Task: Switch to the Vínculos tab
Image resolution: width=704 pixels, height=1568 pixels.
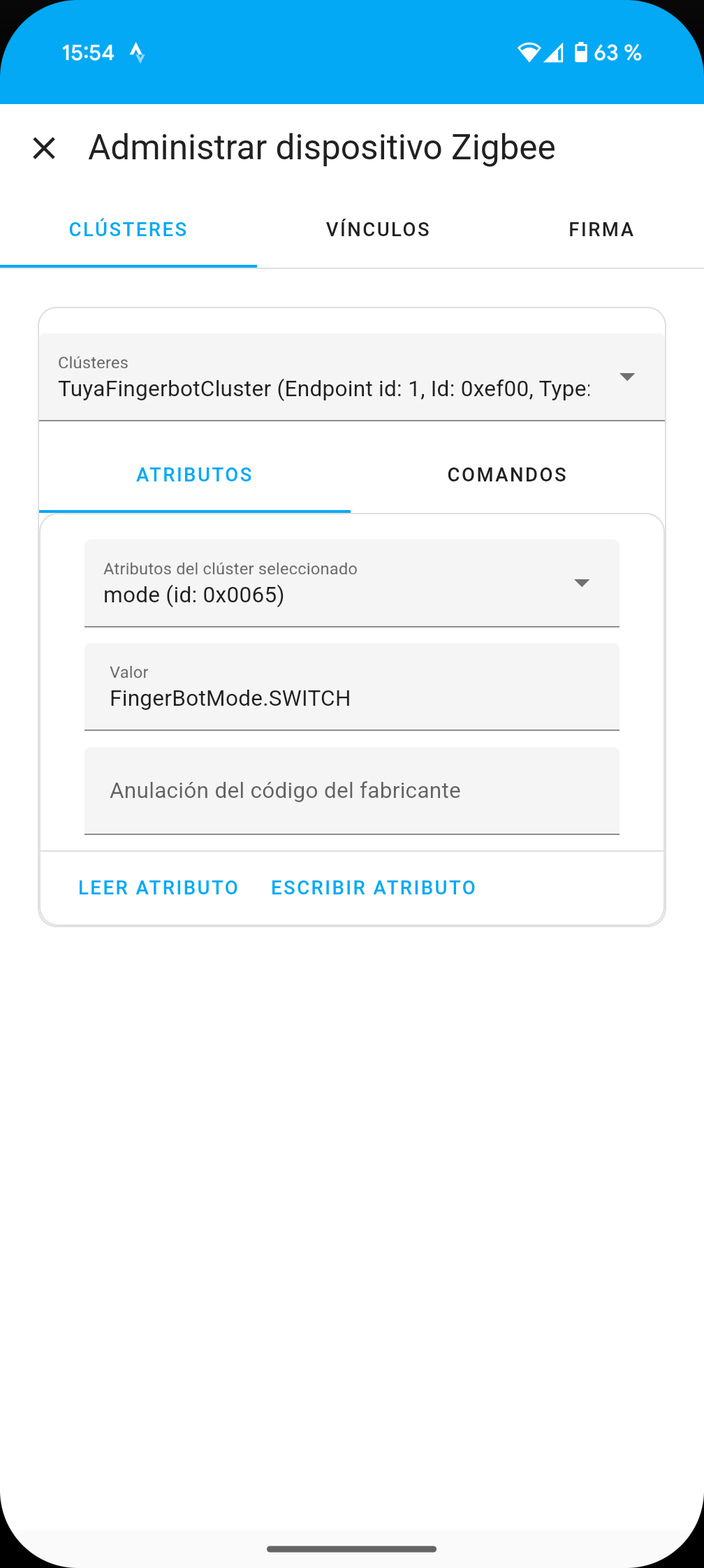Action: point(378,229)
